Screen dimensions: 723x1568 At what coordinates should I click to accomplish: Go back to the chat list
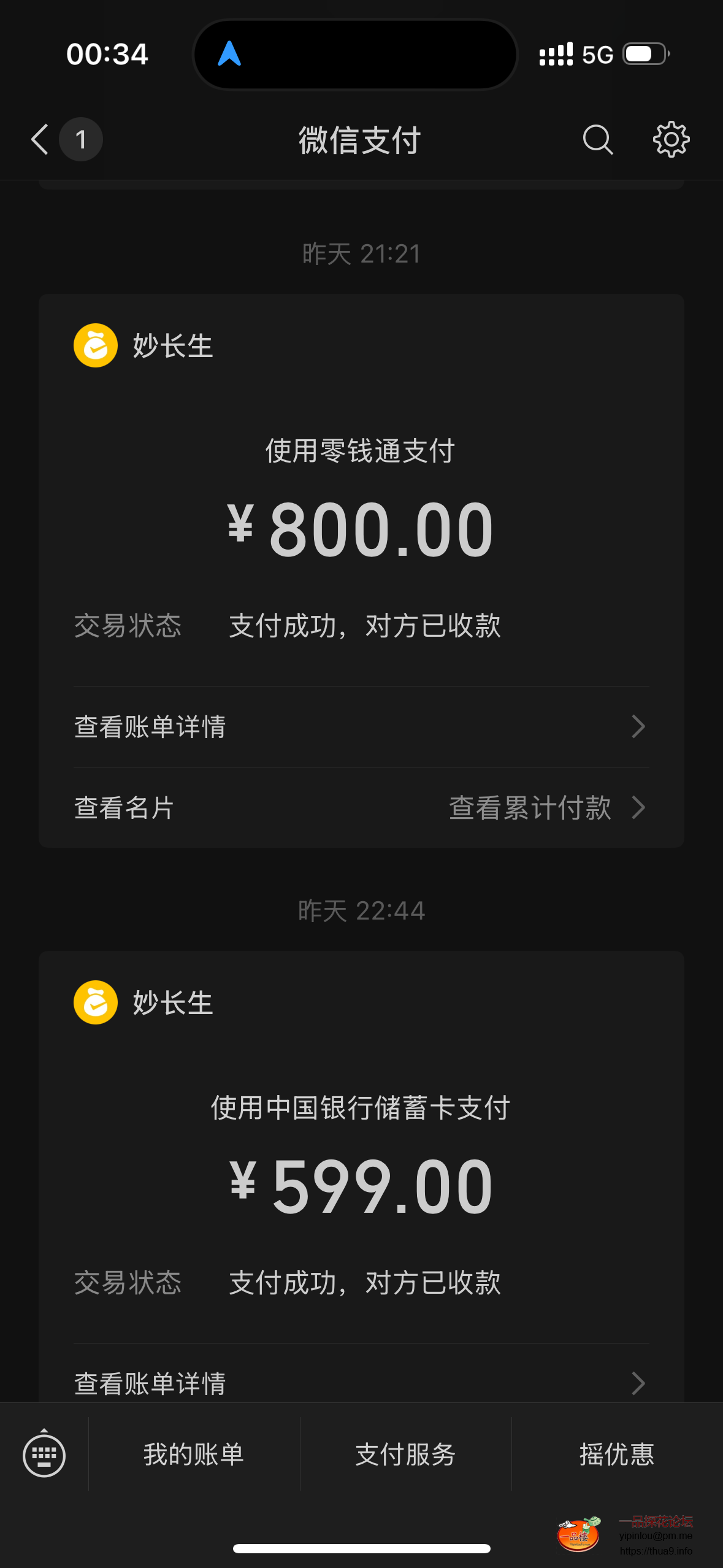(x=40, y=139)
